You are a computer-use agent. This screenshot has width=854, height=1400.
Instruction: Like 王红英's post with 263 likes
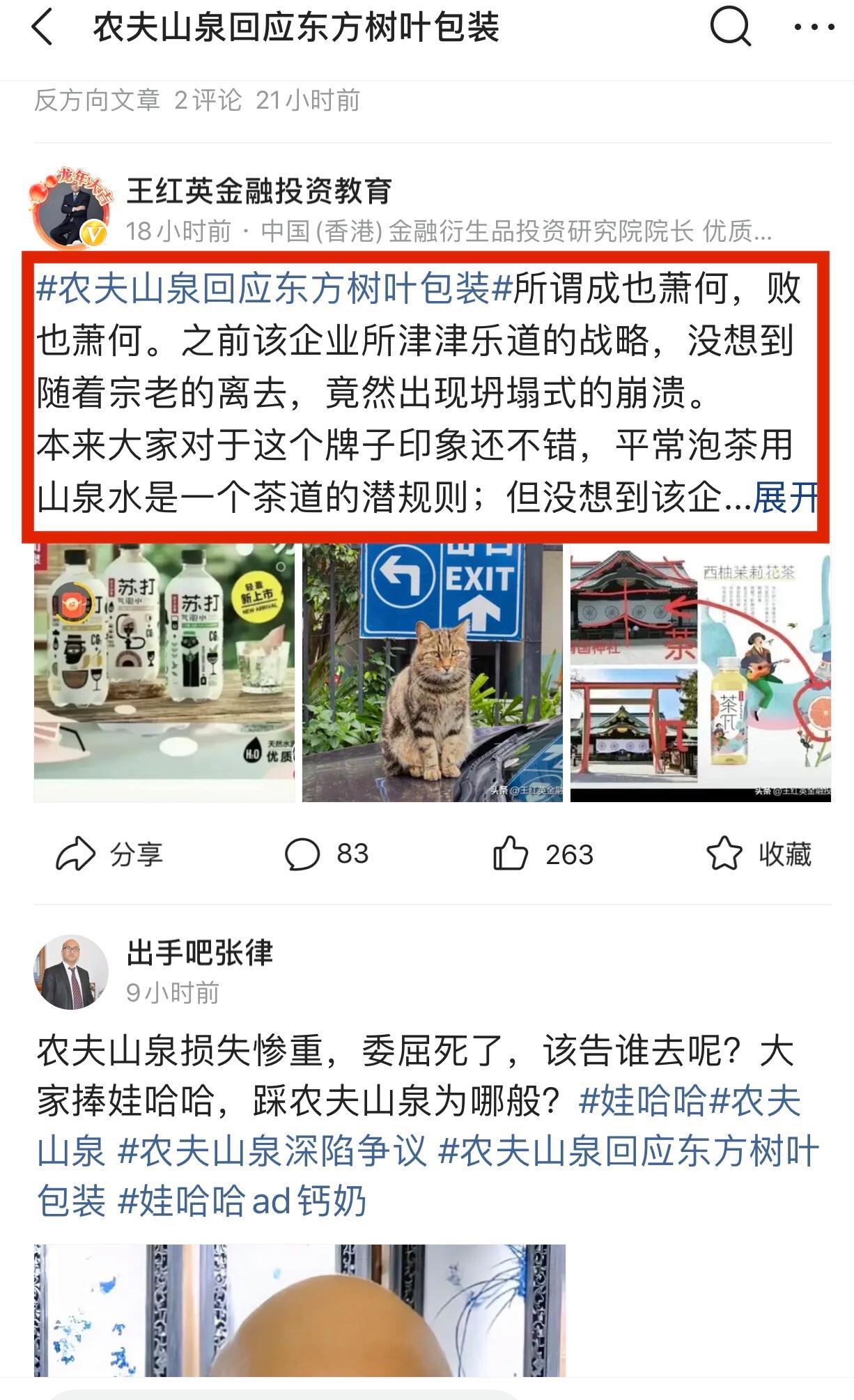(543, 854)
